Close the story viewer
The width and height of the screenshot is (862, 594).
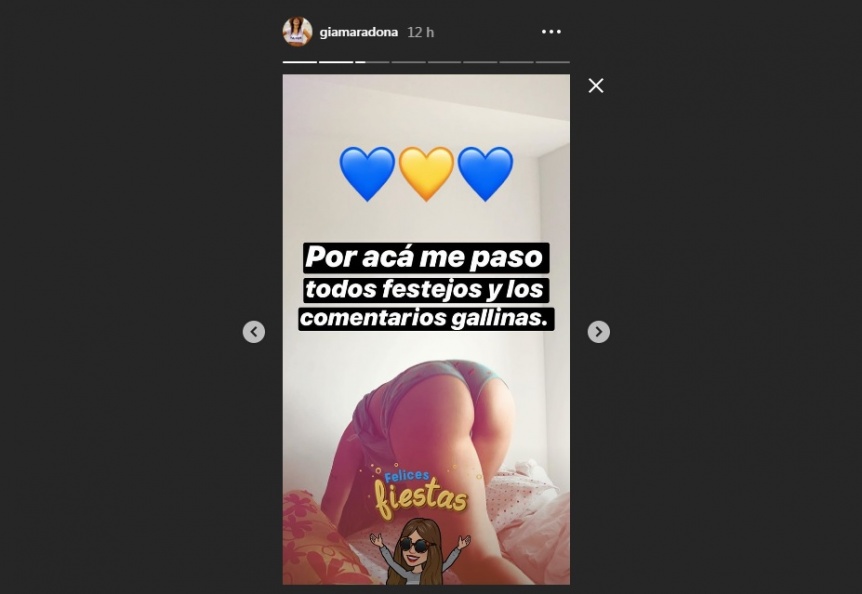[596, 86]
